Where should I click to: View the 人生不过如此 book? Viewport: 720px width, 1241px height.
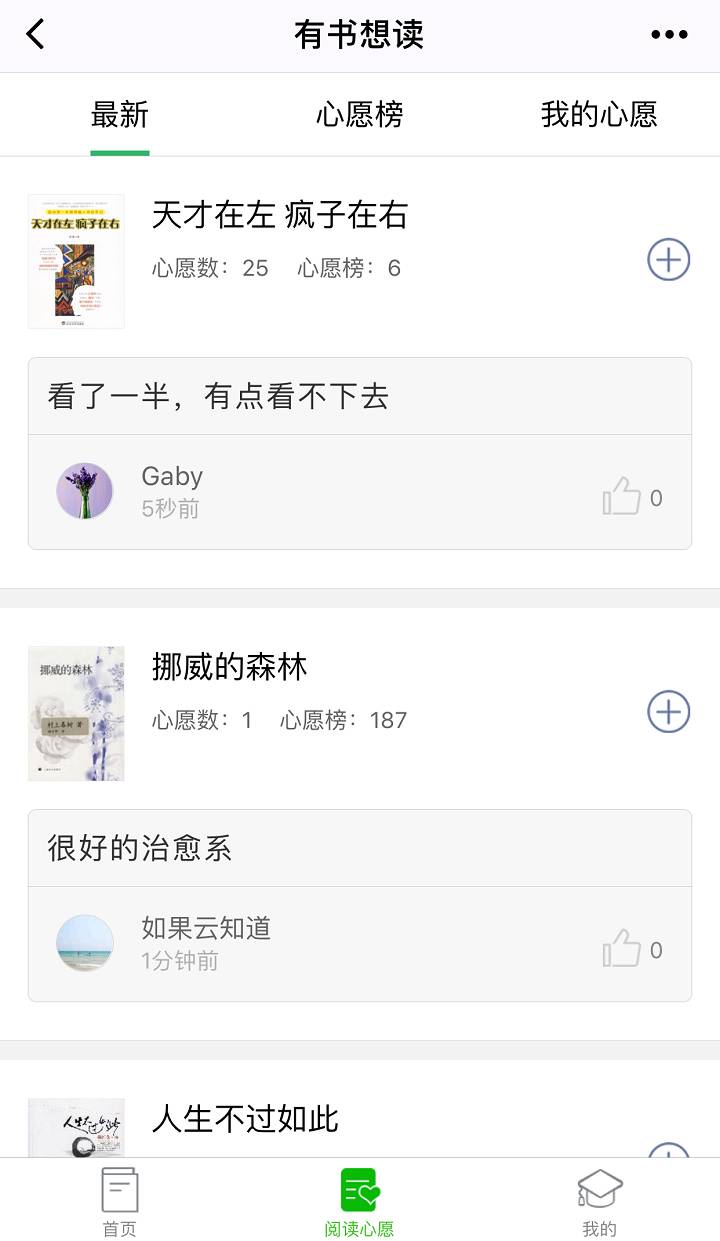pos(245,1119)
